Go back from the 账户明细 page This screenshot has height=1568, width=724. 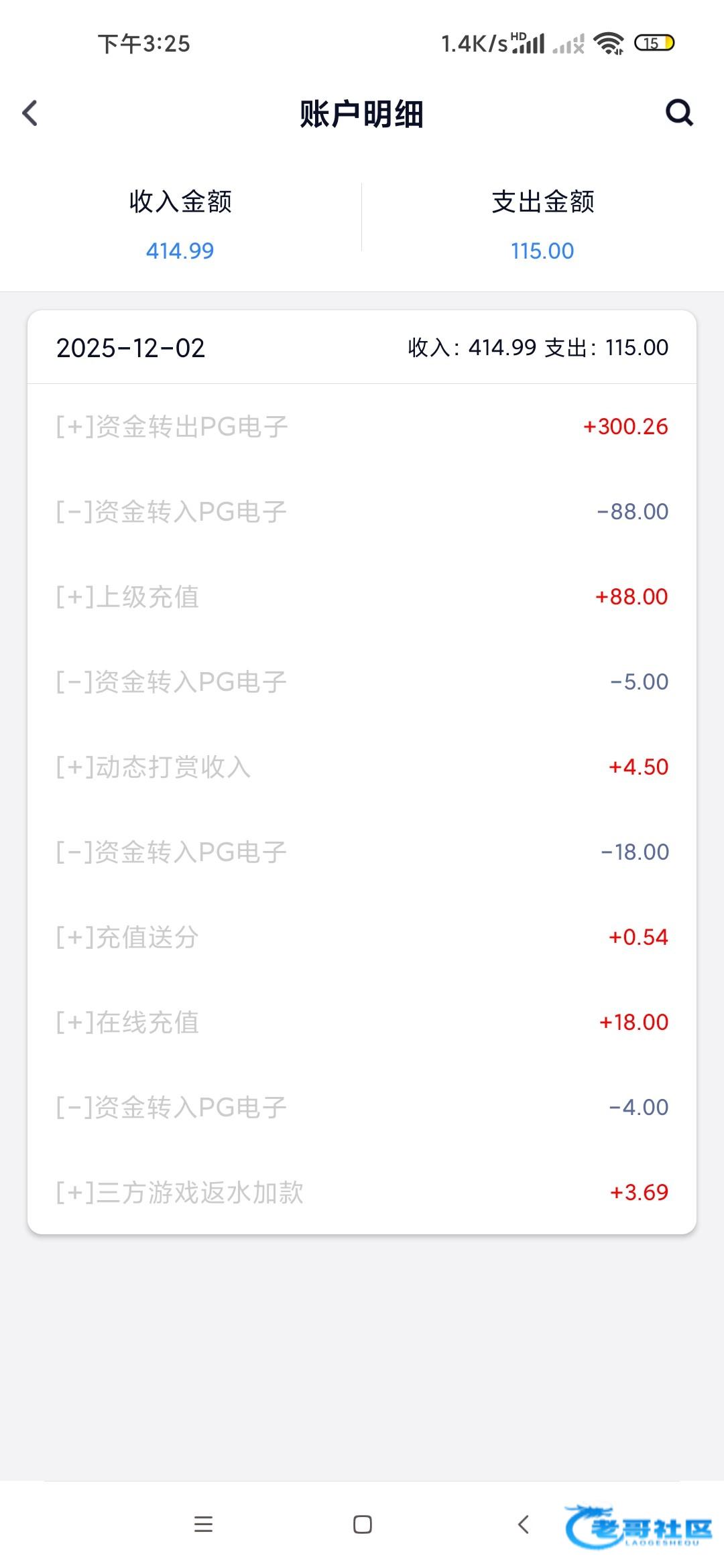(30, 113)
